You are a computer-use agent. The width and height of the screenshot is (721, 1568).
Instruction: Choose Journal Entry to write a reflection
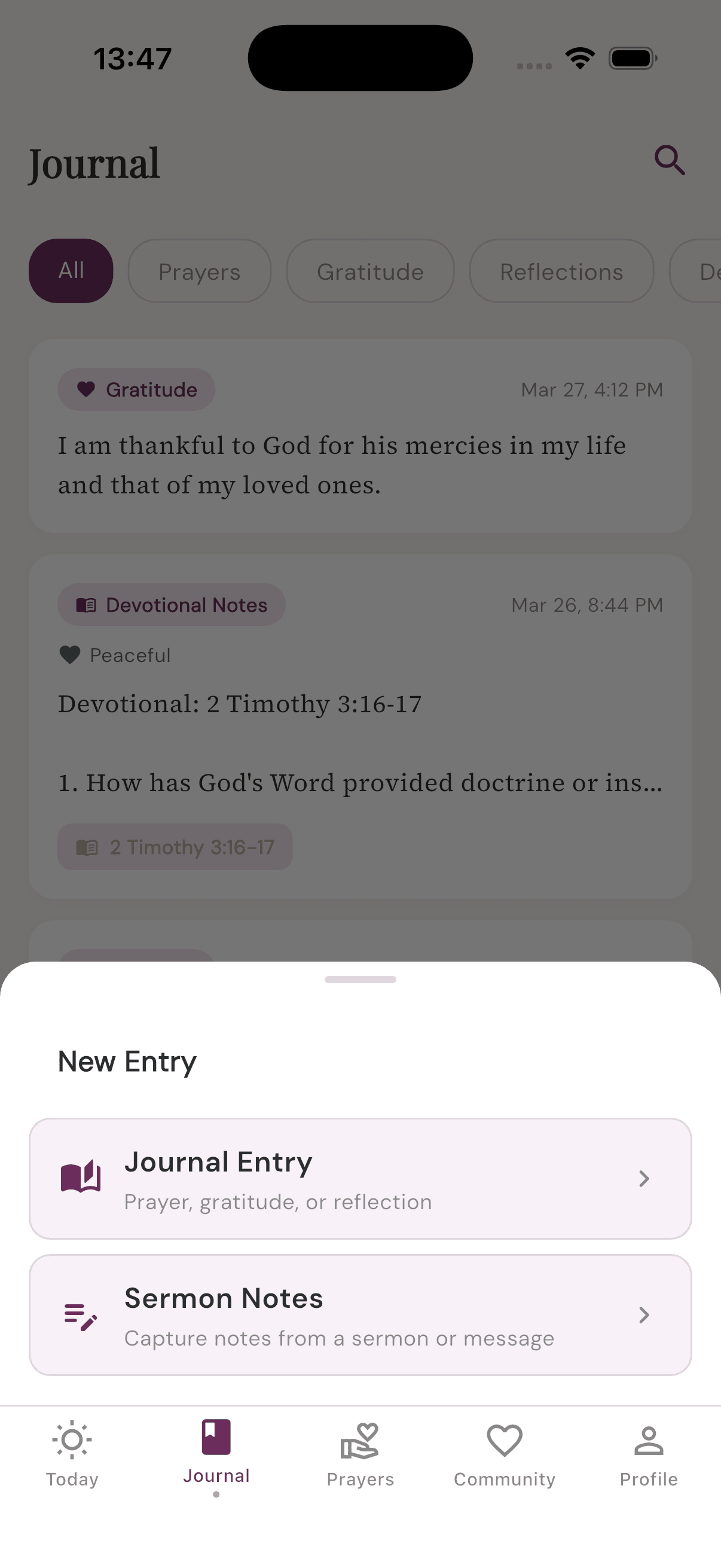point(360,1179)
